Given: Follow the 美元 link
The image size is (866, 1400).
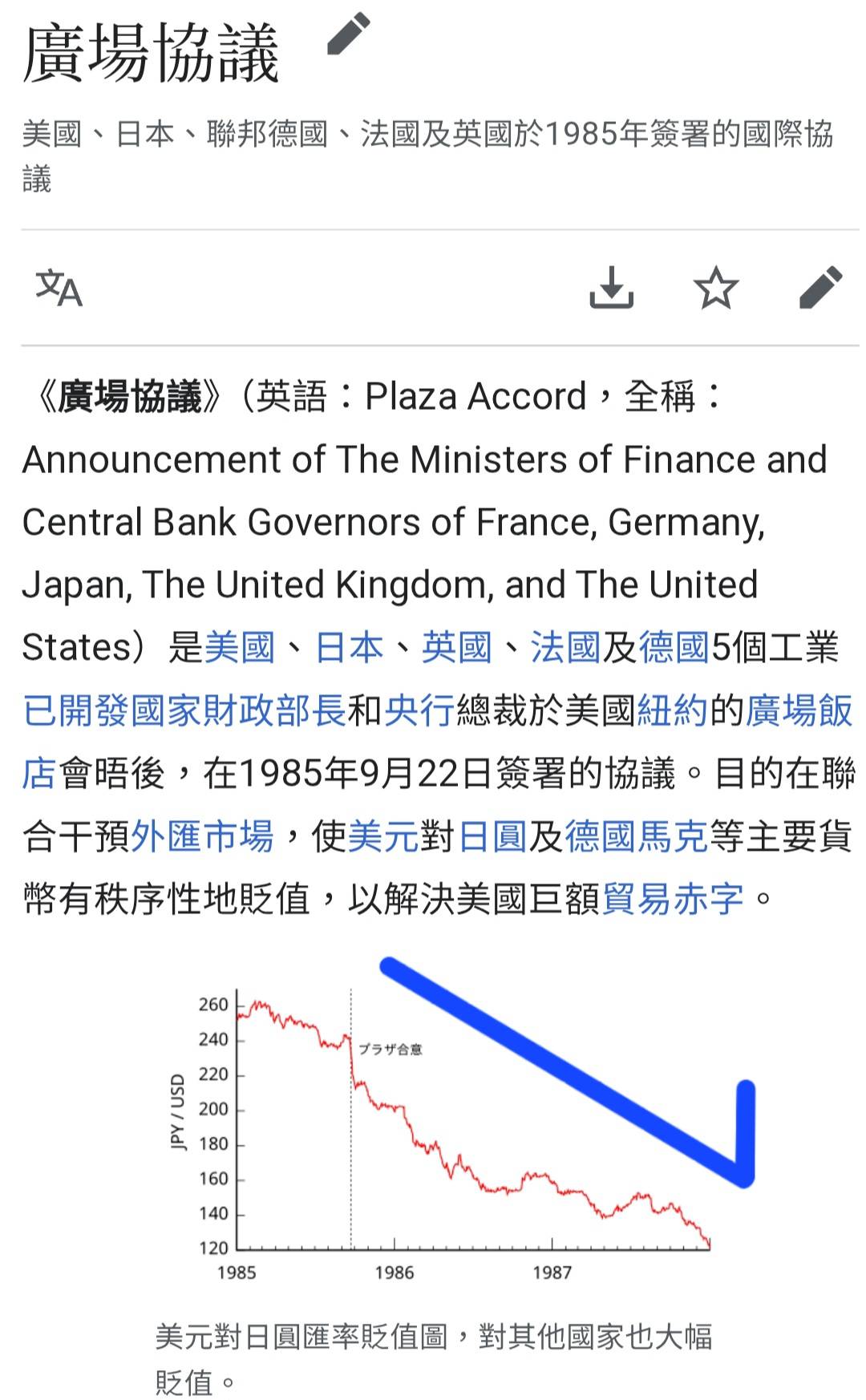Looking at the screenshot, I should pyautogui.click(x=383, y=836).
